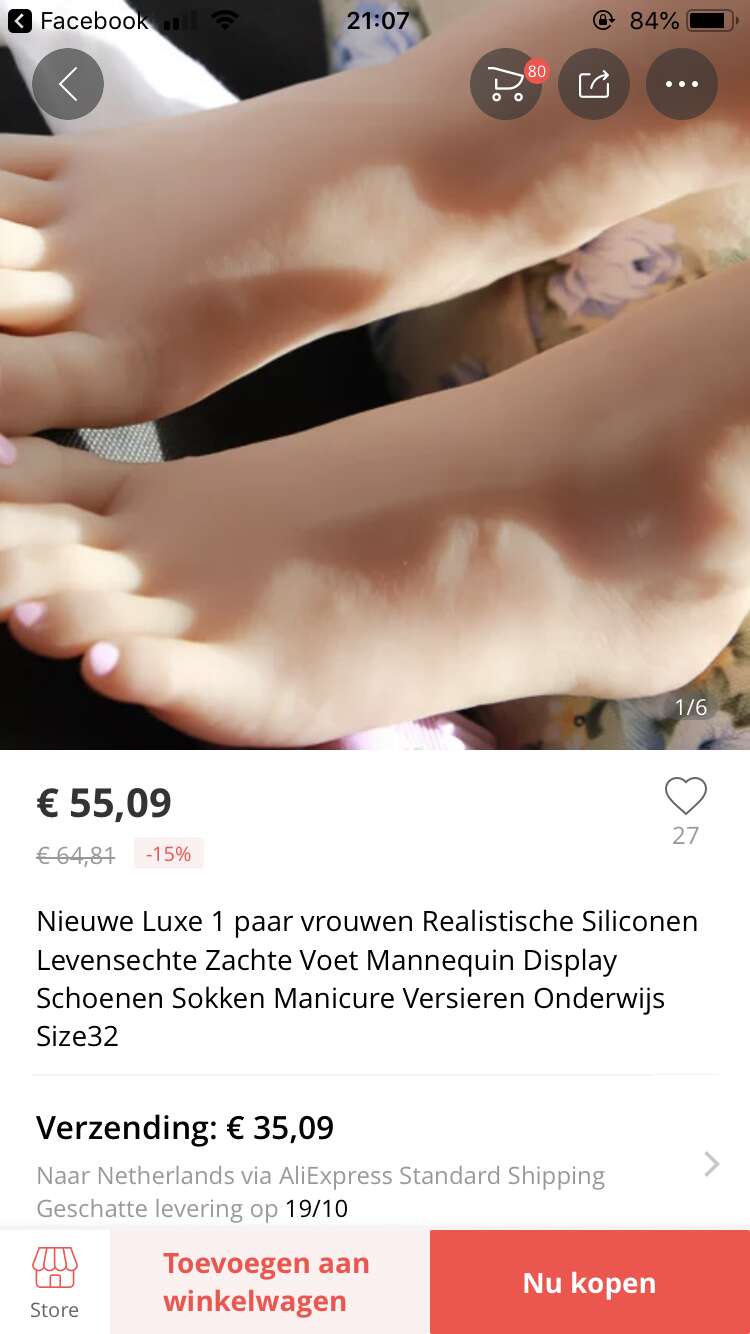The height and width of the screenshot is (1334, 750).
Task: Return to Facebook via status bar link
Action: (x=78, y=20)
